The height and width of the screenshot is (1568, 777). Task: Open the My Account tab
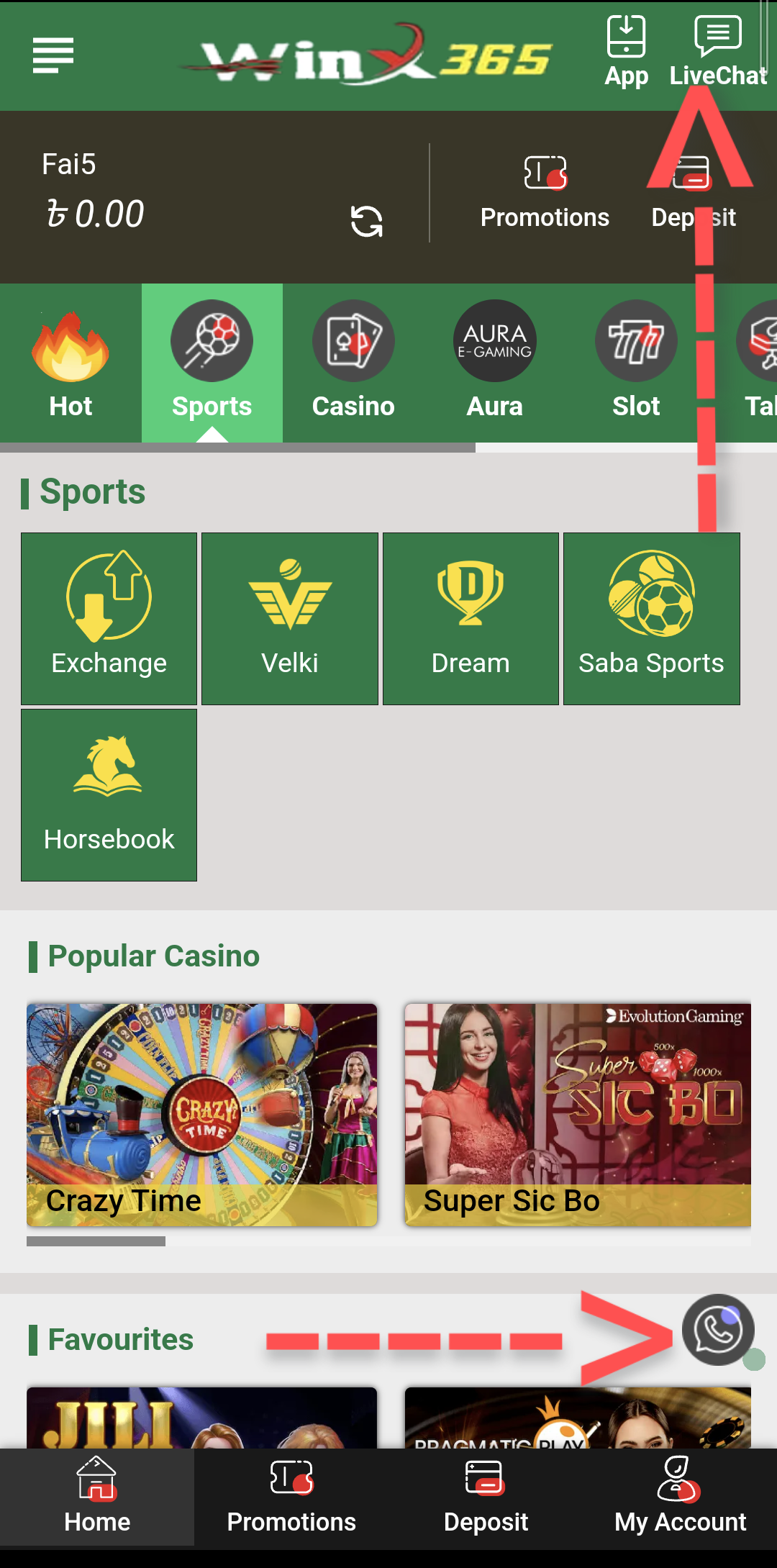click(x=680, y=1498)
